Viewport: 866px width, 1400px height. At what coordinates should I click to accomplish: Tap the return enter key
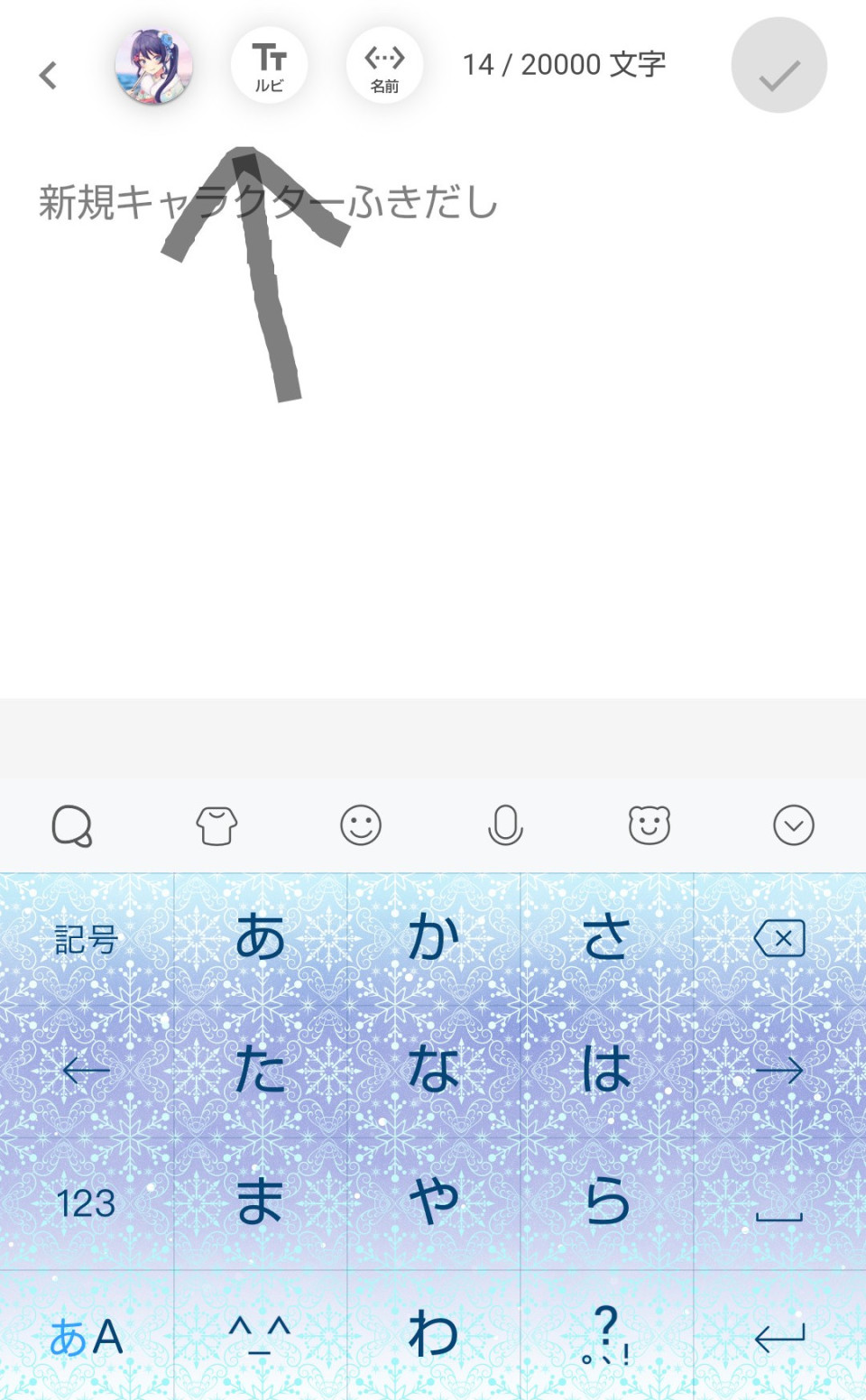779,1336
